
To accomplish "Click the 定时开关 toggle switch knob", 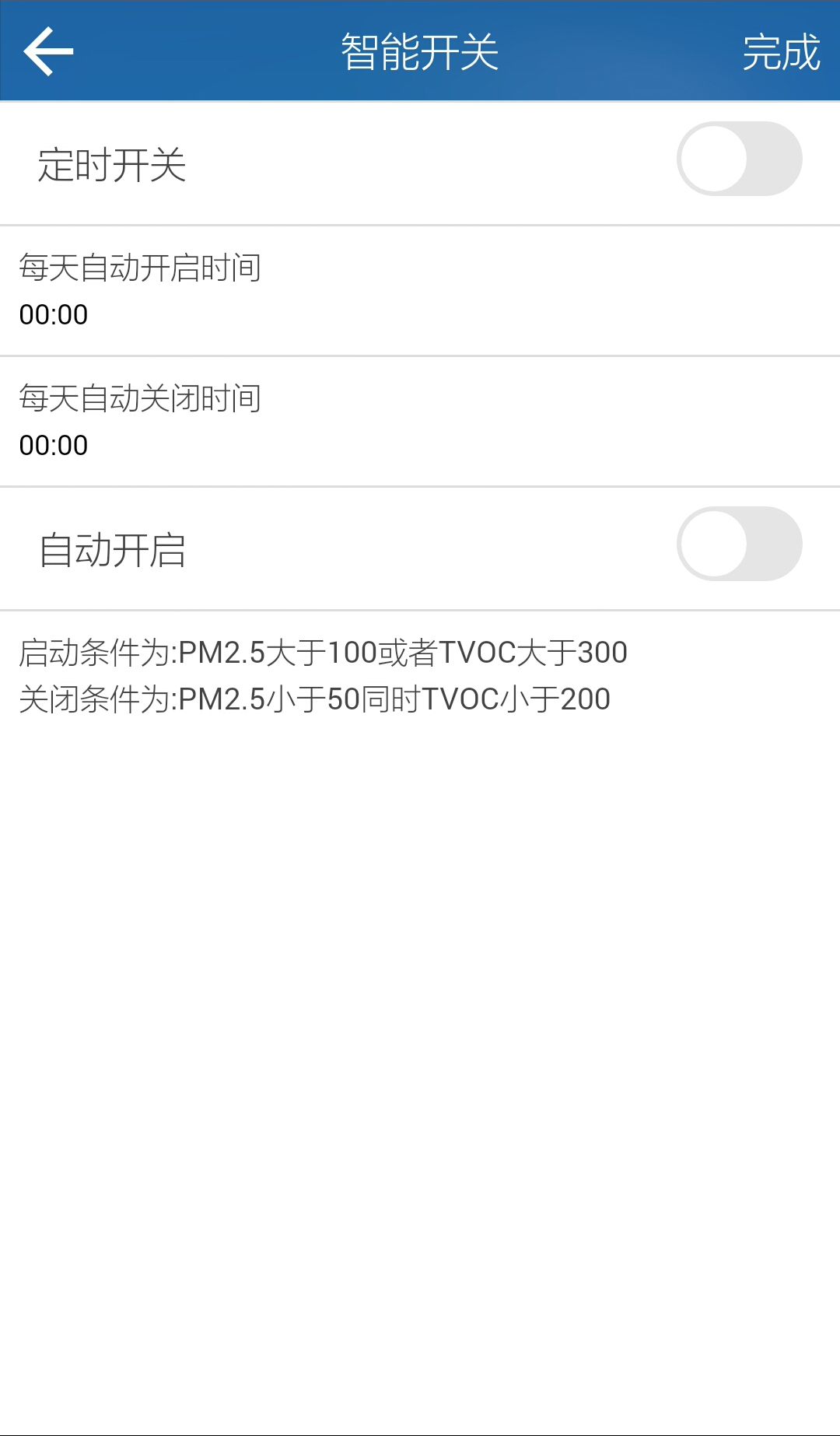I will coord(712,159).
